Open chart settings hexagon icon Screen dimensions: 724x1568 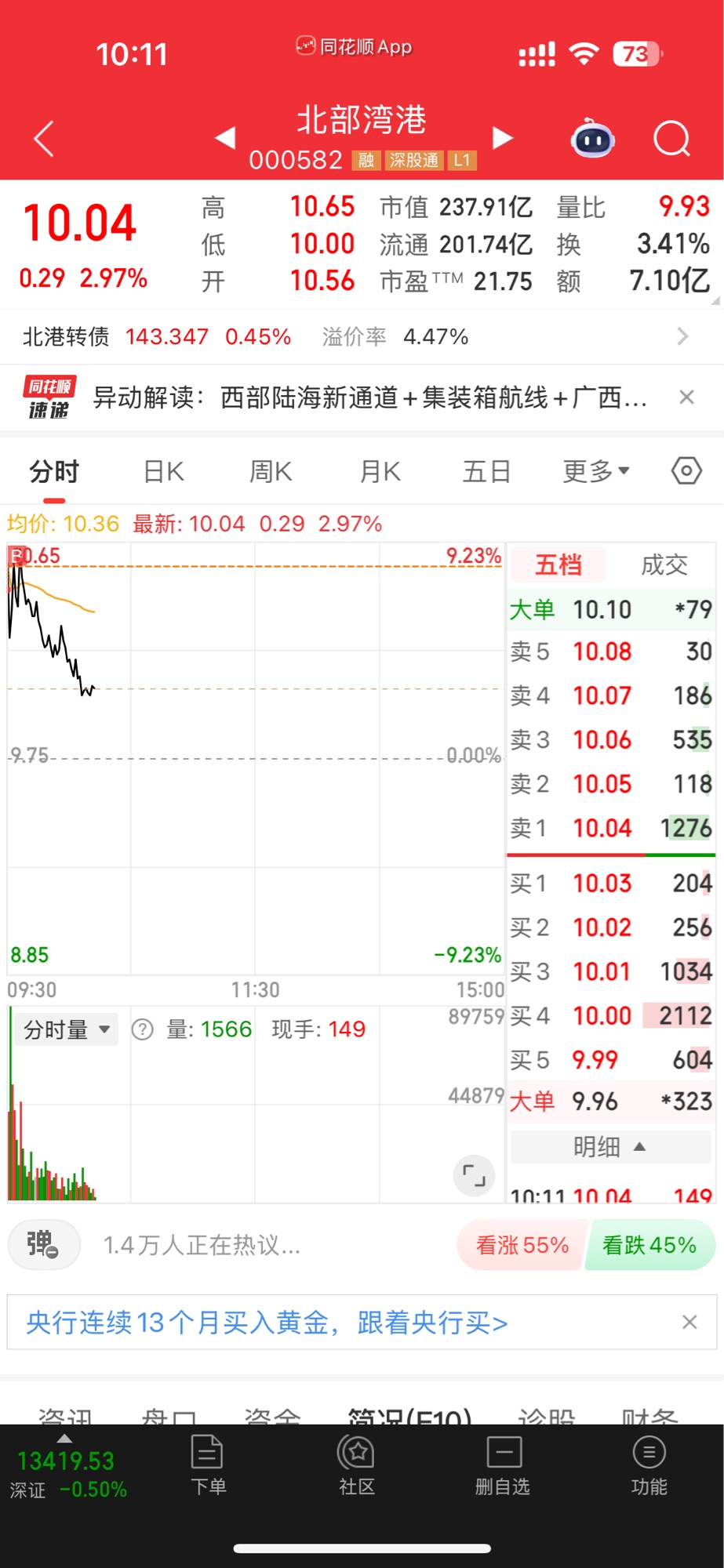tap(686, 471)
